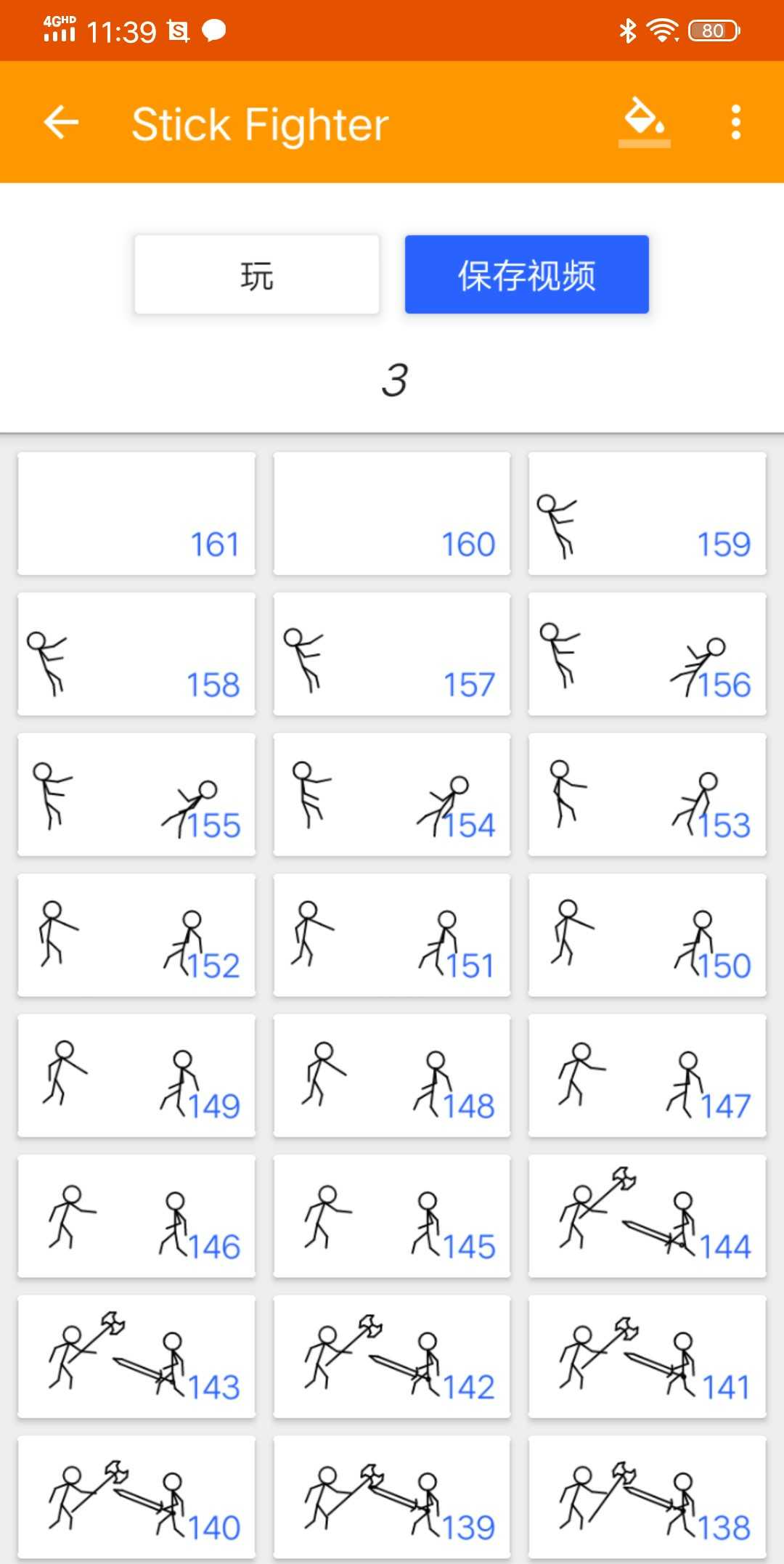Select frame 148
784x1564 pixels.
[392, 1075]
